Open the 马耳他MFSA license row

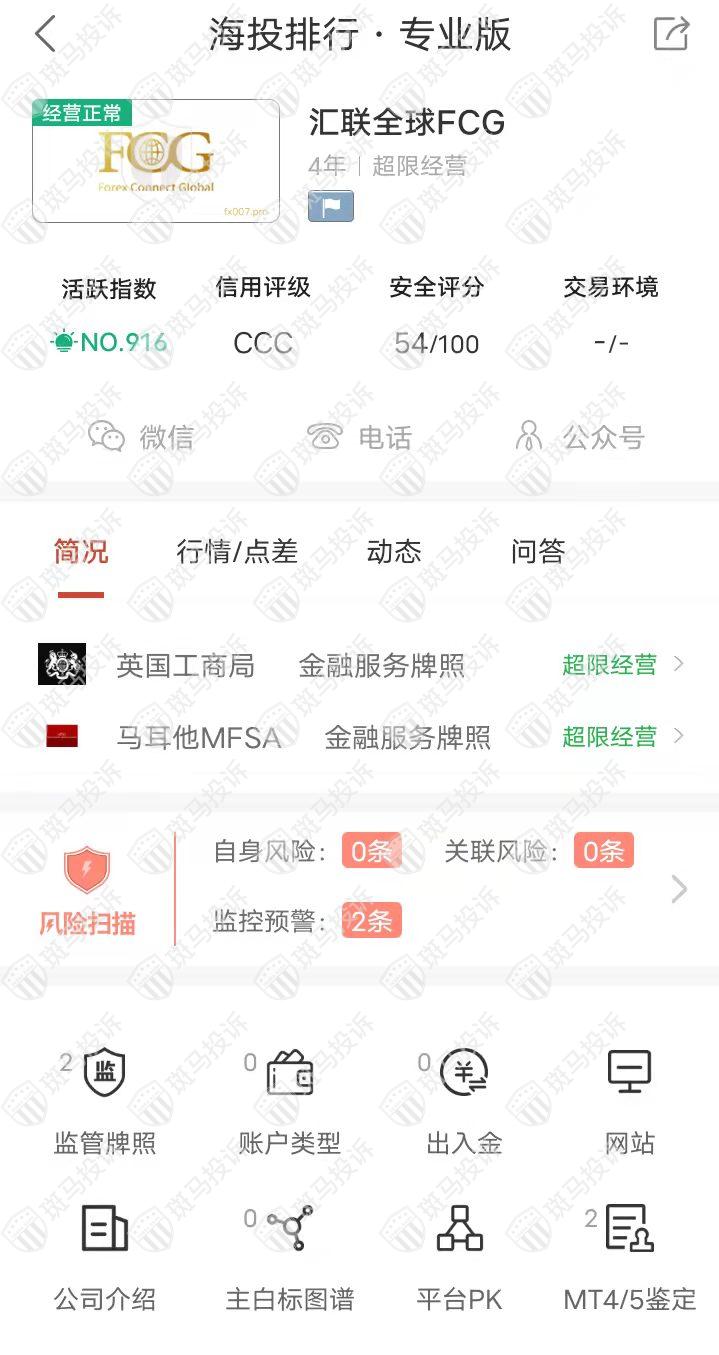point(359,737)
